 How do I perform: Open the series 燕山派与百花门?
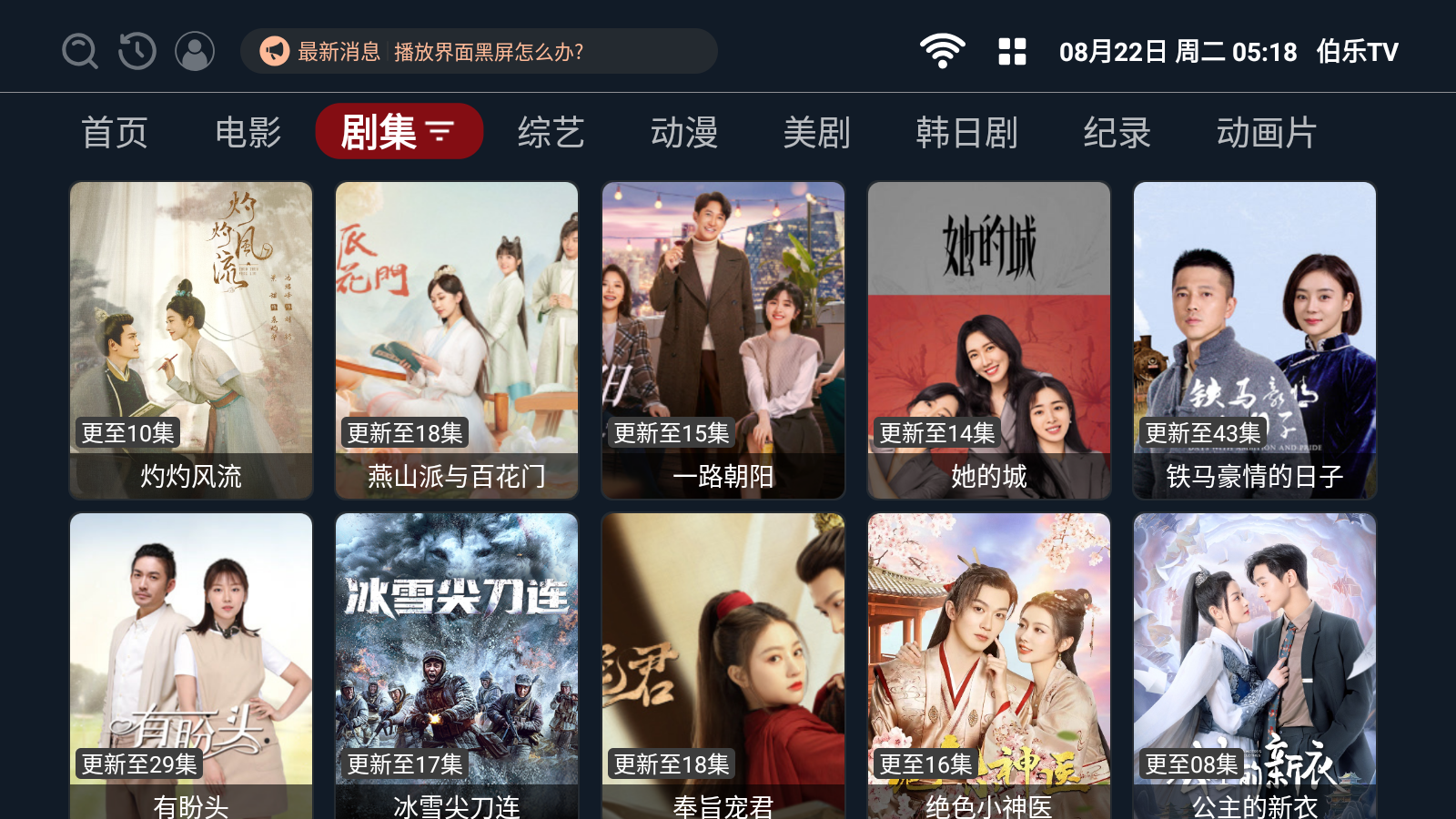point(457,339)
